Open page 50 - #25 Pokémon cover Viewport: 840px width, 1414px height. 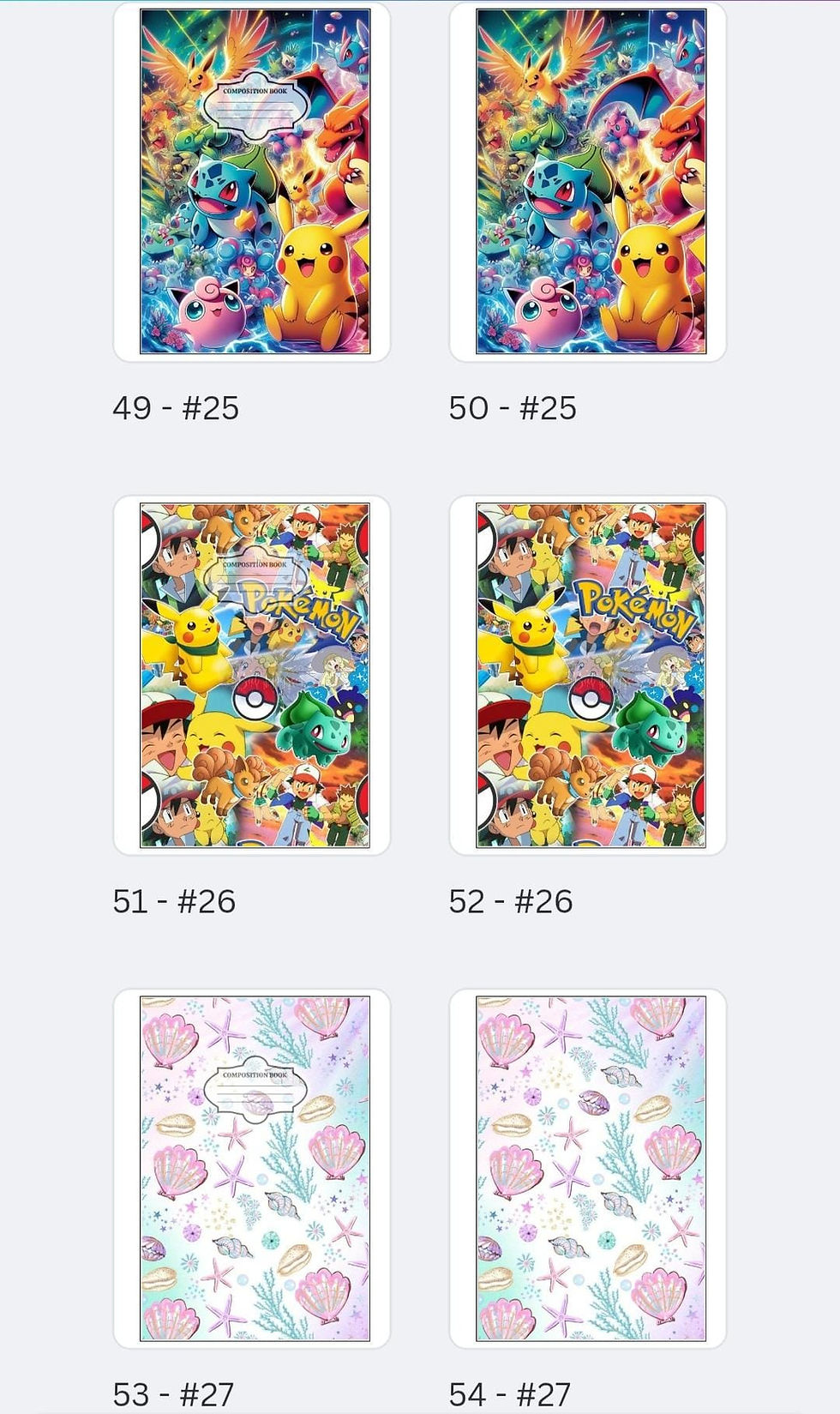[x=590, y=182]
